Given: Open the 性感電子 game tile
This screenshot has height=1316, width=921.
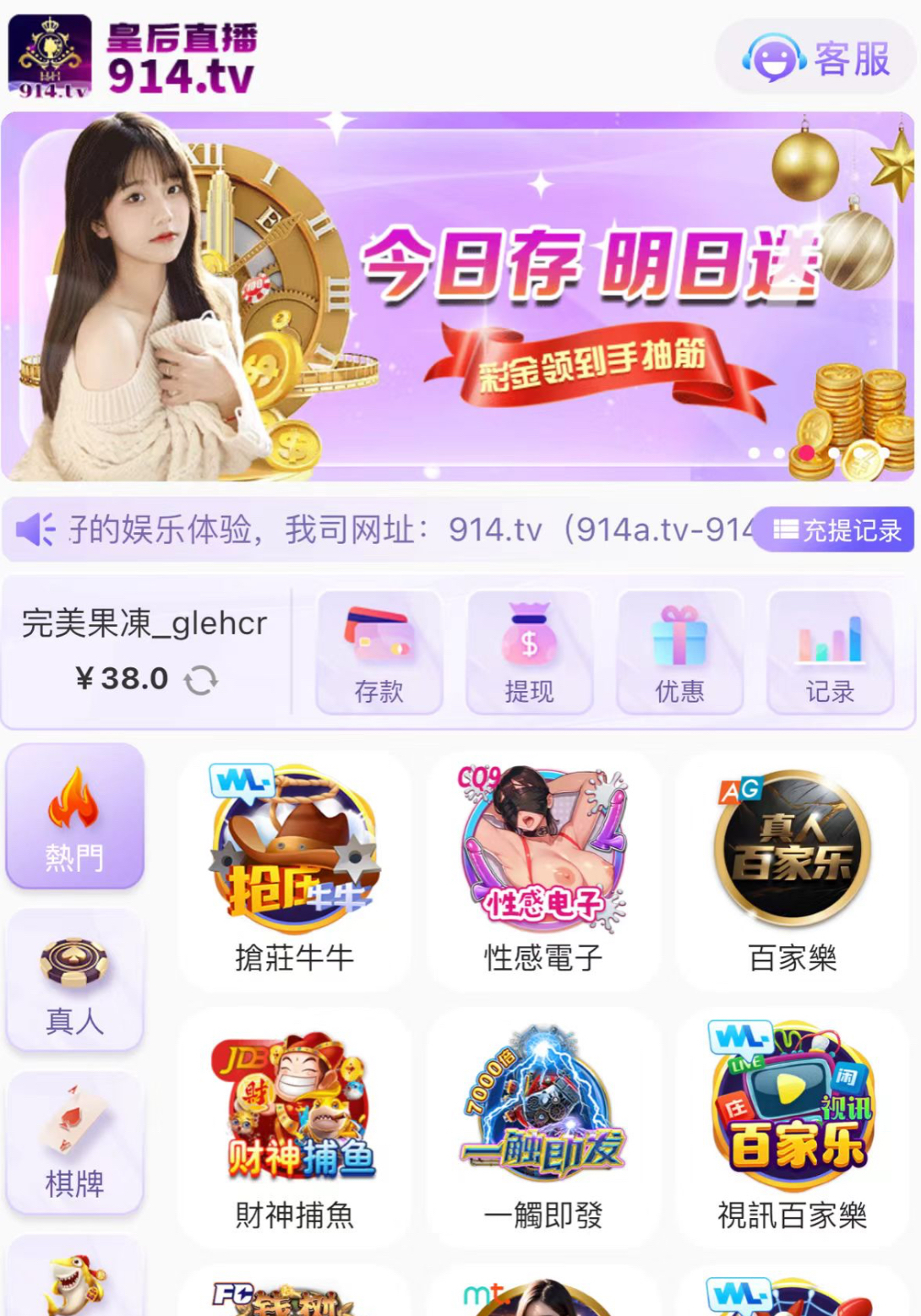Looking at the screenshot, I should coord(542,870).
